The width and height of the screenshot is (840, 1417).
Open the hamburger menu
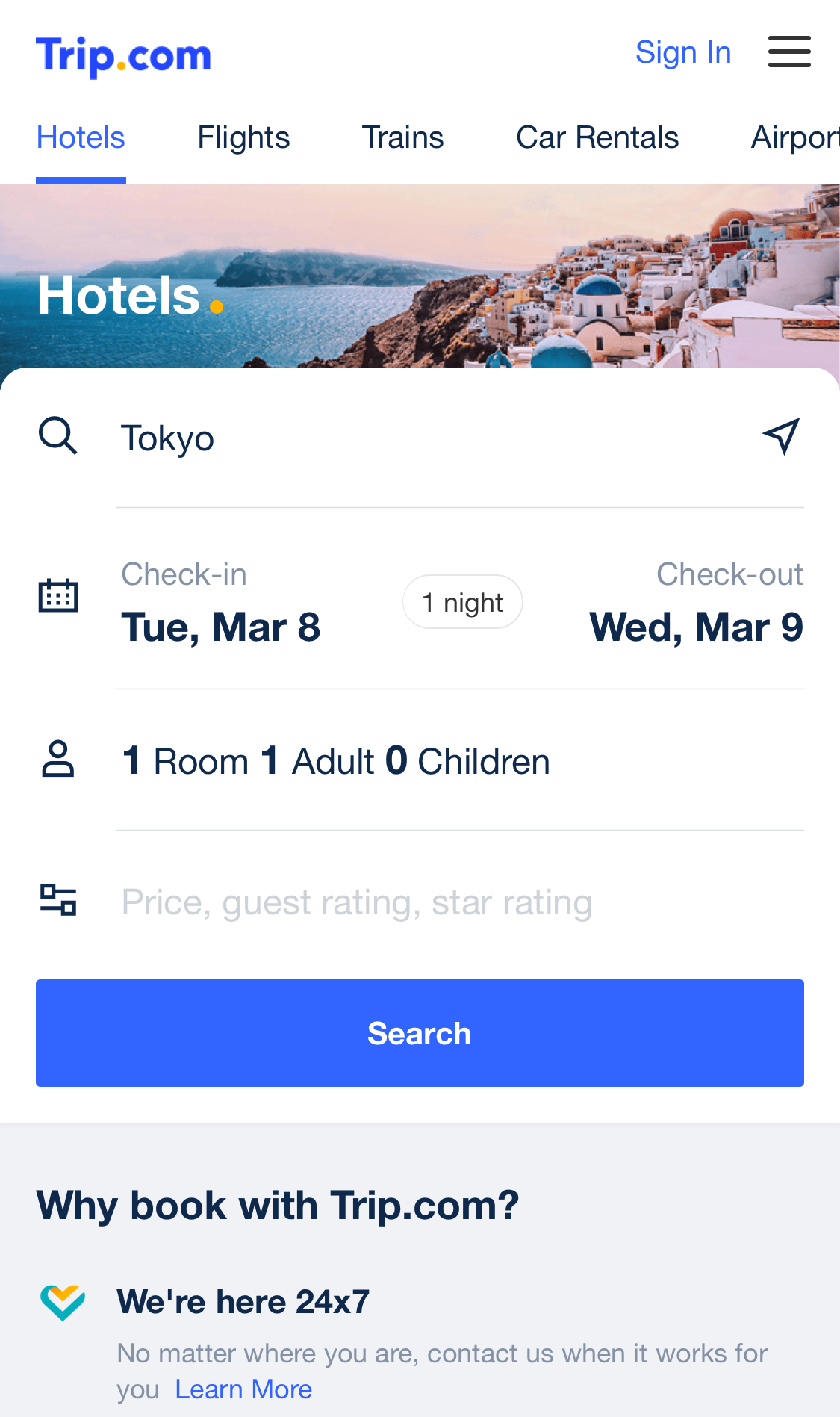pos(789,52)
